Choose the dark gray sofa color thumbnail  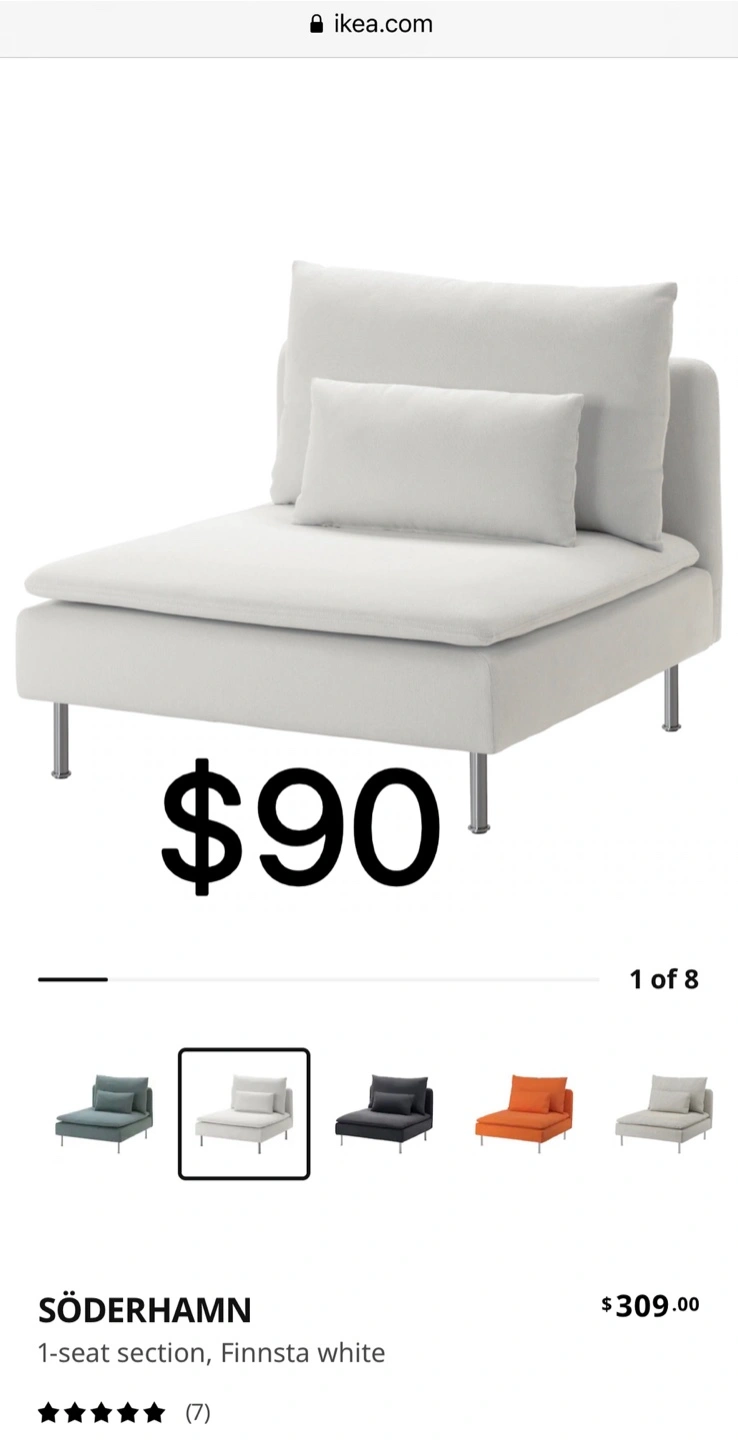coord(384,1114)
